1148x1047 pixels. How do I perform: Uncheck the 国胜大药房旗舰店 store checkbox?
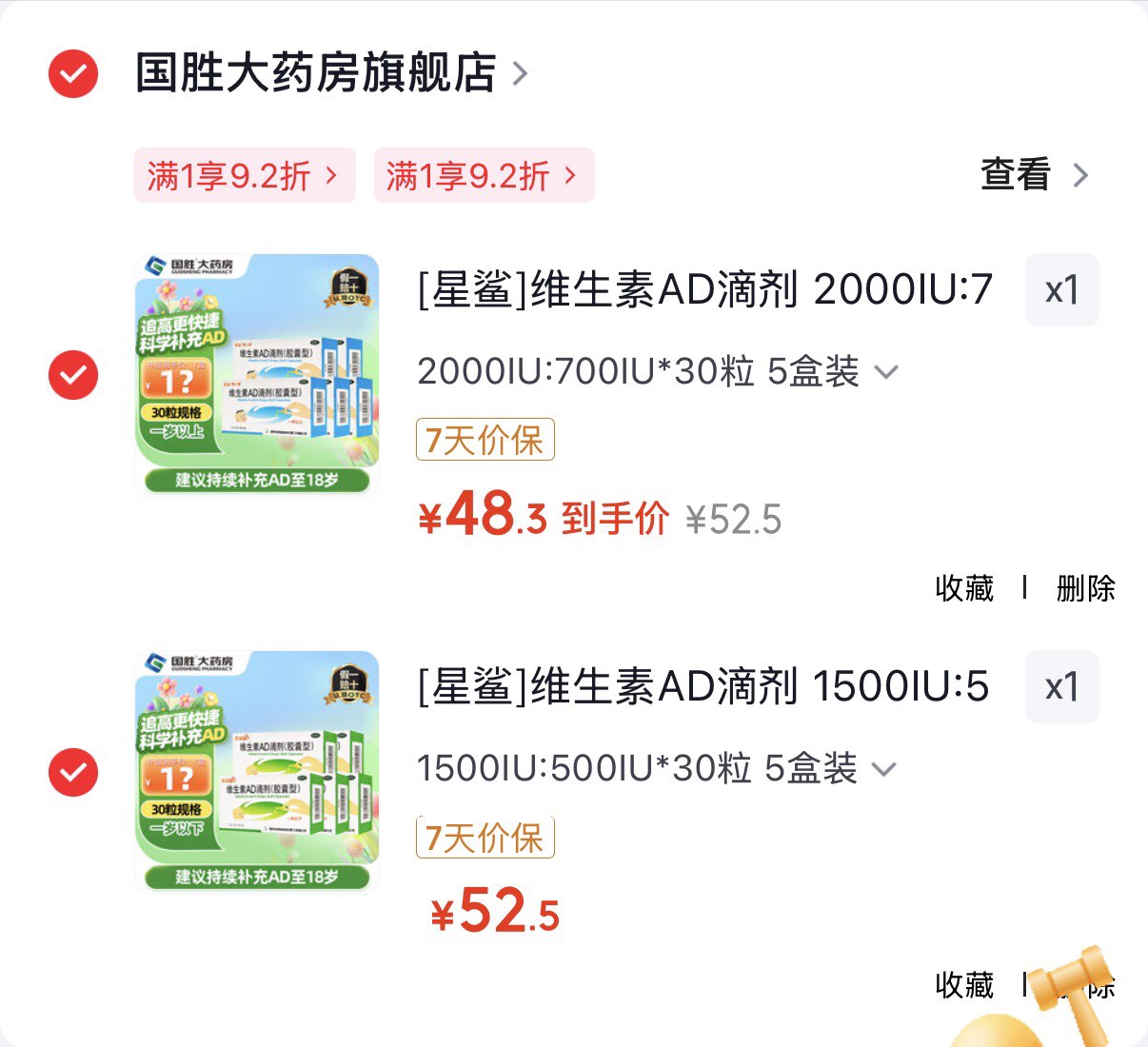(x=73, y=73)
